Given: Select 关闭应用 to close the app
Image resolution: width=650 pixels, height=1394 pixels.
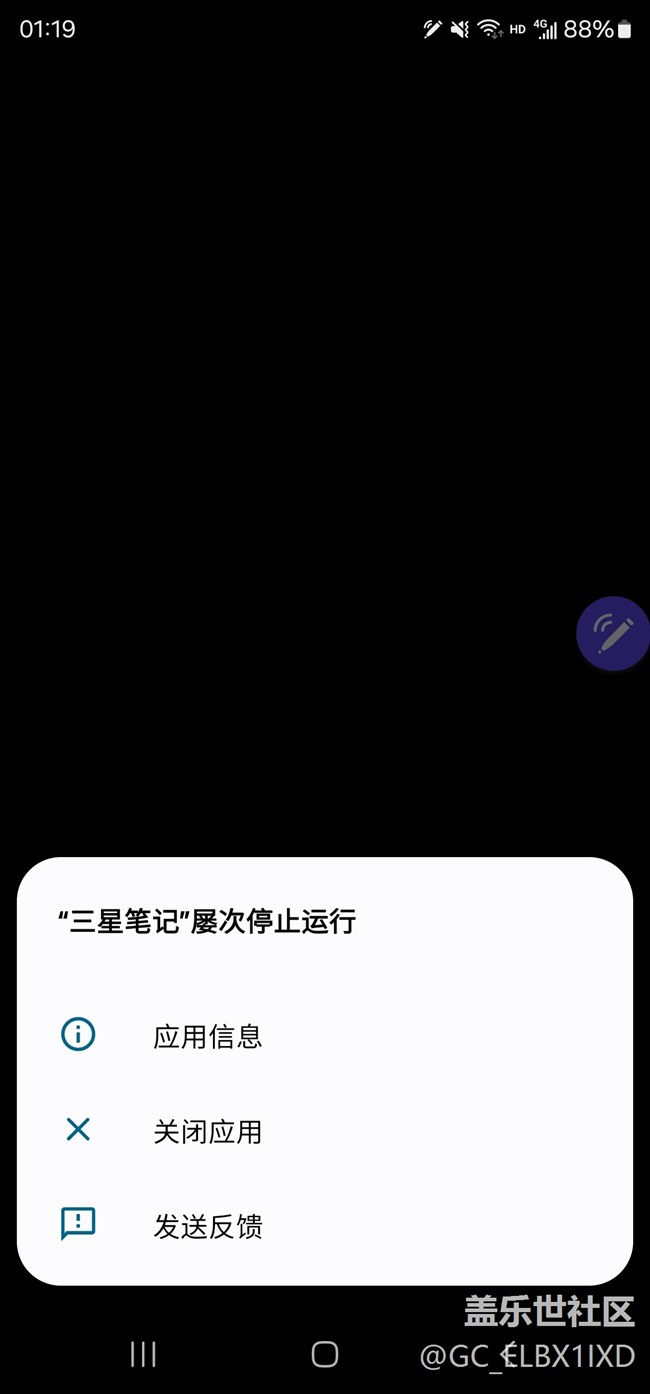Looking at the screenshot, I should 324,1131.
